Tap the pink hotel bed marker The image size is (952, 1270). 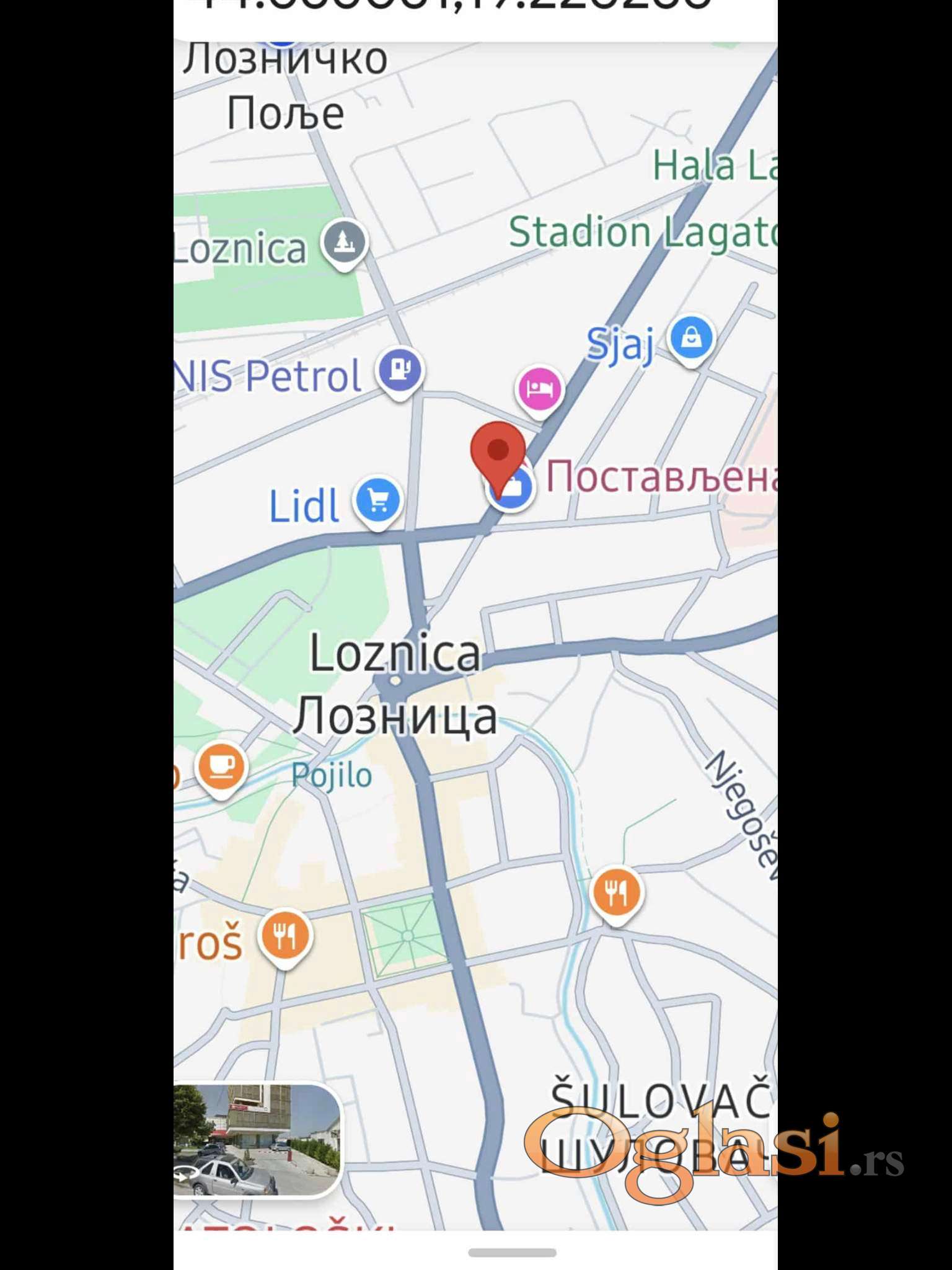click(x=539, y=389)
